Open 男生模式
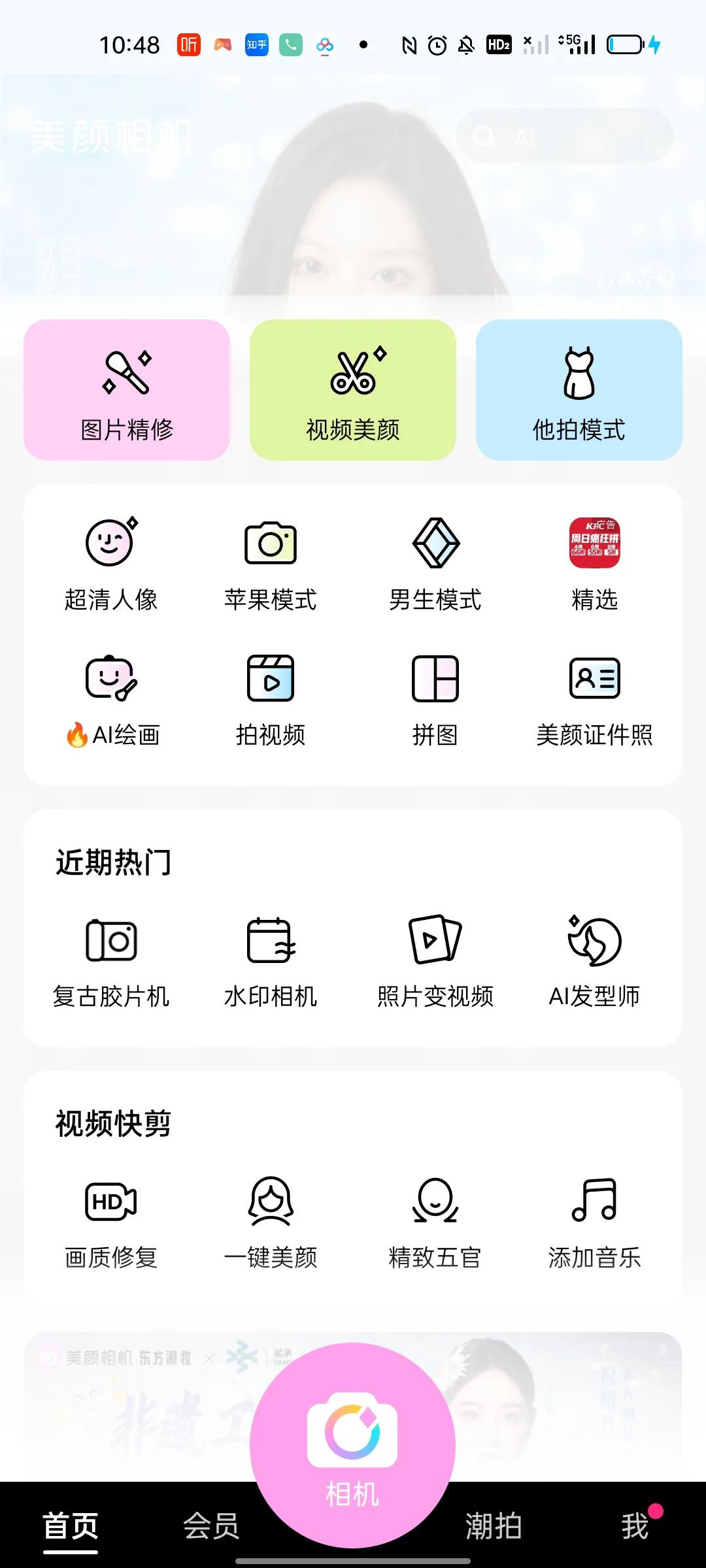 click(x=435, y=562)
